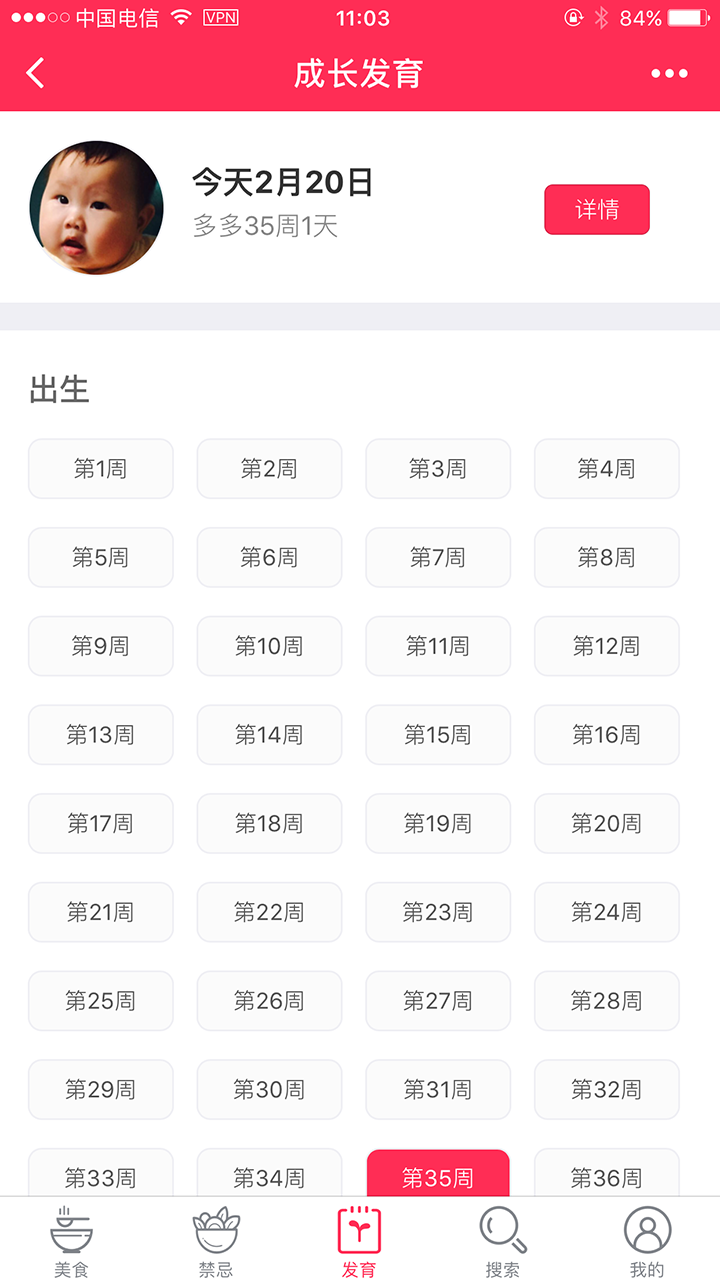Open the 第27周 week chip
Viewport: 720px width, 1280px height.
click(x=438, y=1001)
